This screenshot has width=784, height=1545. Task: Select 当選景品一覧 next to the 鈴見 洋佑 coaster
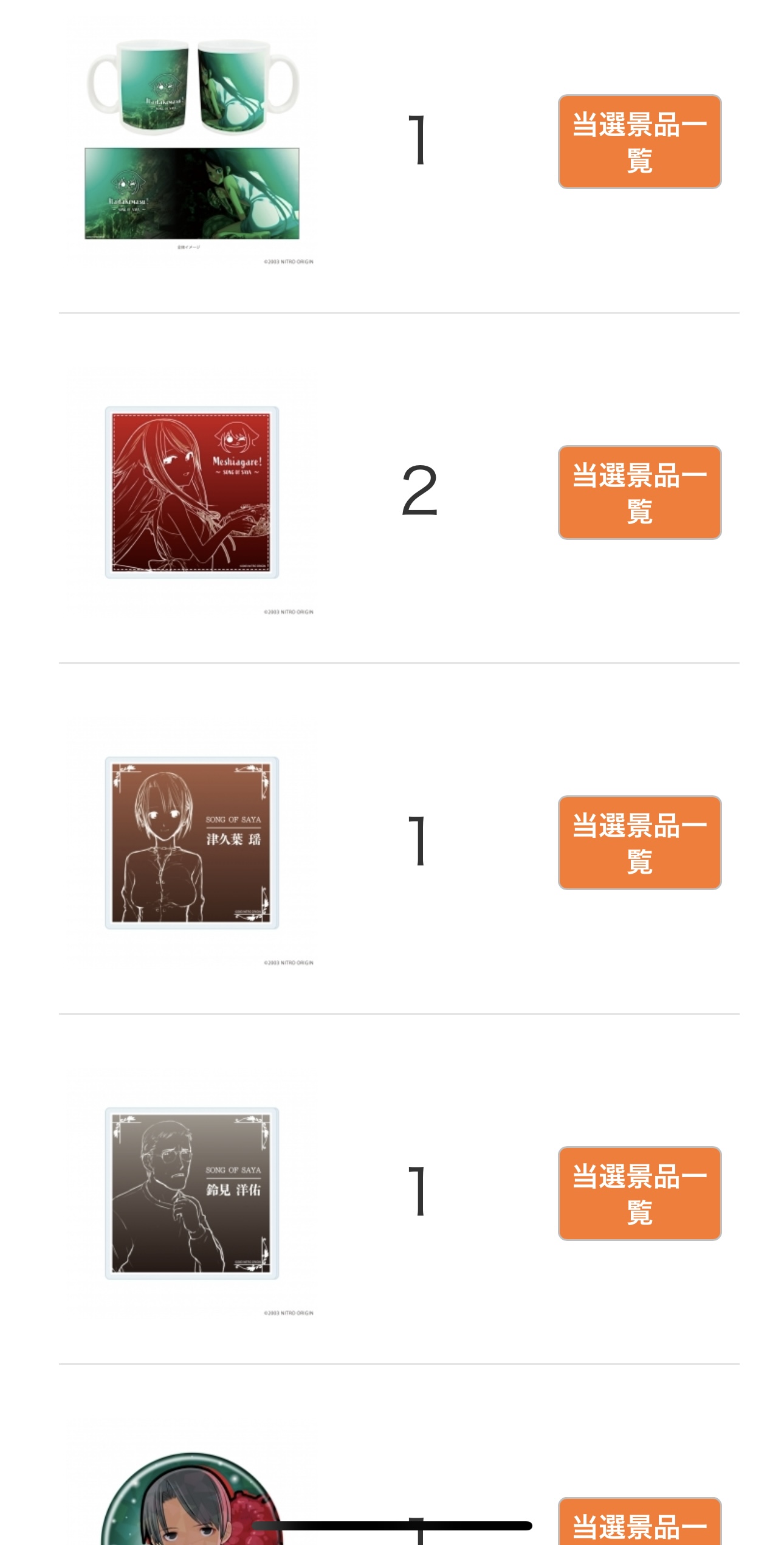pyautogui.click(x=639, y=1194)
